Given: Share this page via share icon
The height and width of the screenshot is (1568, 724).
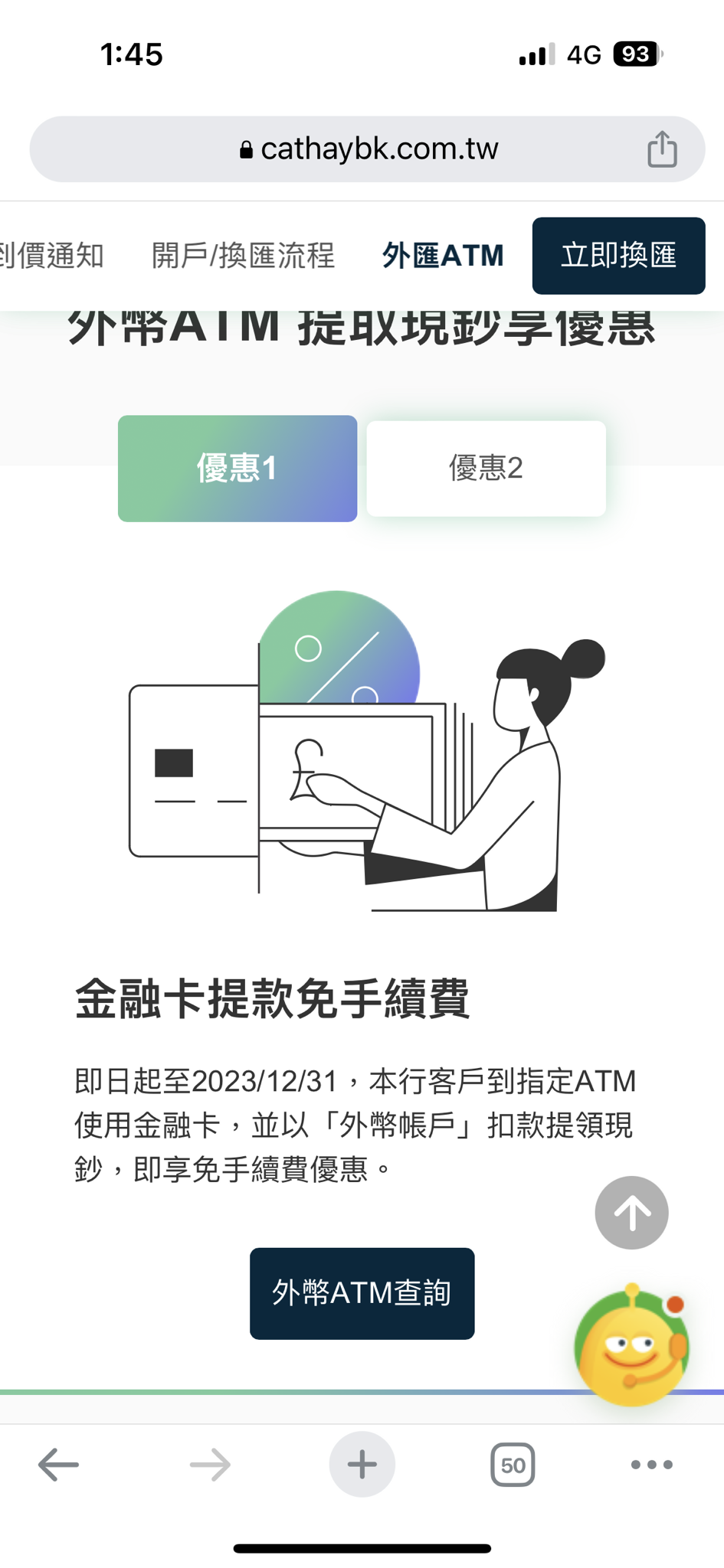Looking at the screenshot, I should [x=662, y=149].
